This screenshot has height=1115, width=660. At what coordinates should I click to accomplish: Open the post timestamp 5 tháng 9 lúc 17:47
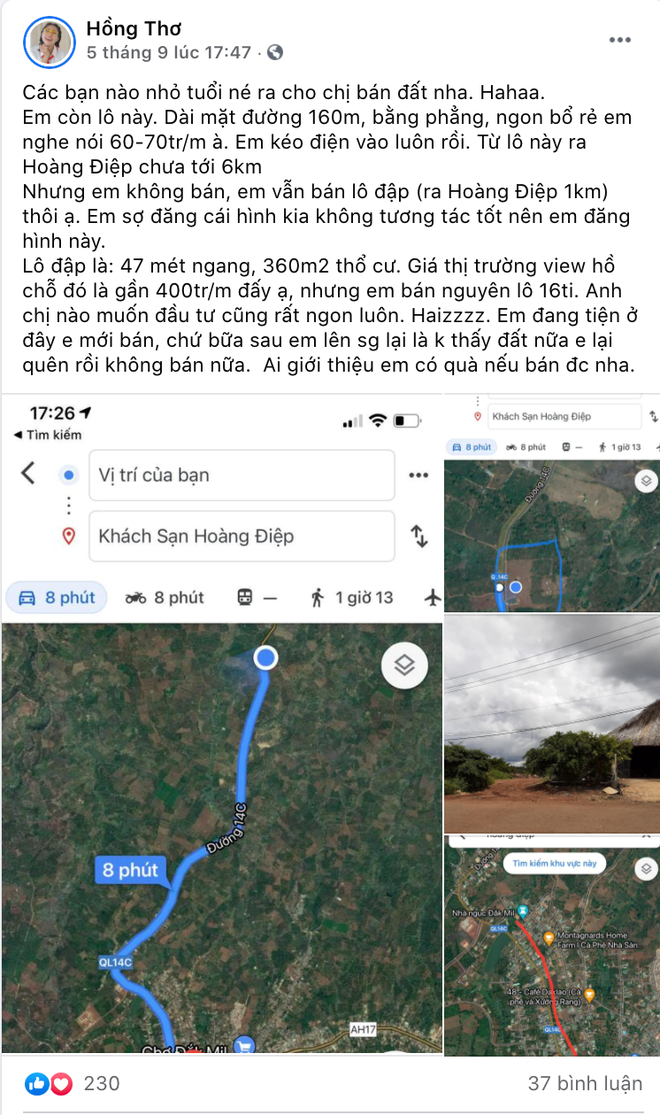click(168, 52)
